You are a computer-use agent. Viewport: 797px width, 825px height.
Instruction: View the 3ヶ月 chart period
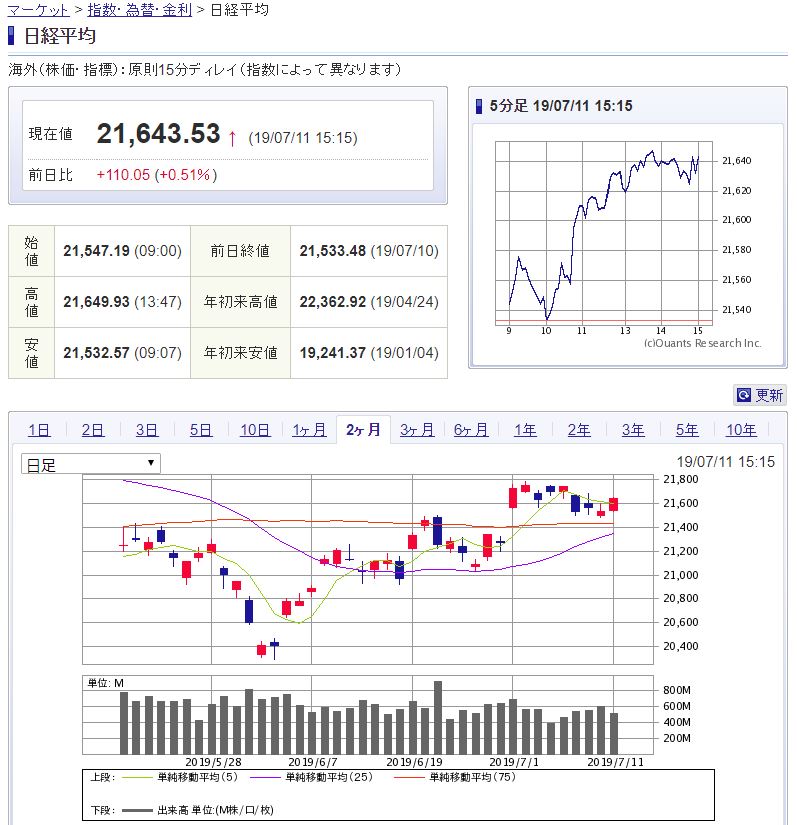coord(417,430)
